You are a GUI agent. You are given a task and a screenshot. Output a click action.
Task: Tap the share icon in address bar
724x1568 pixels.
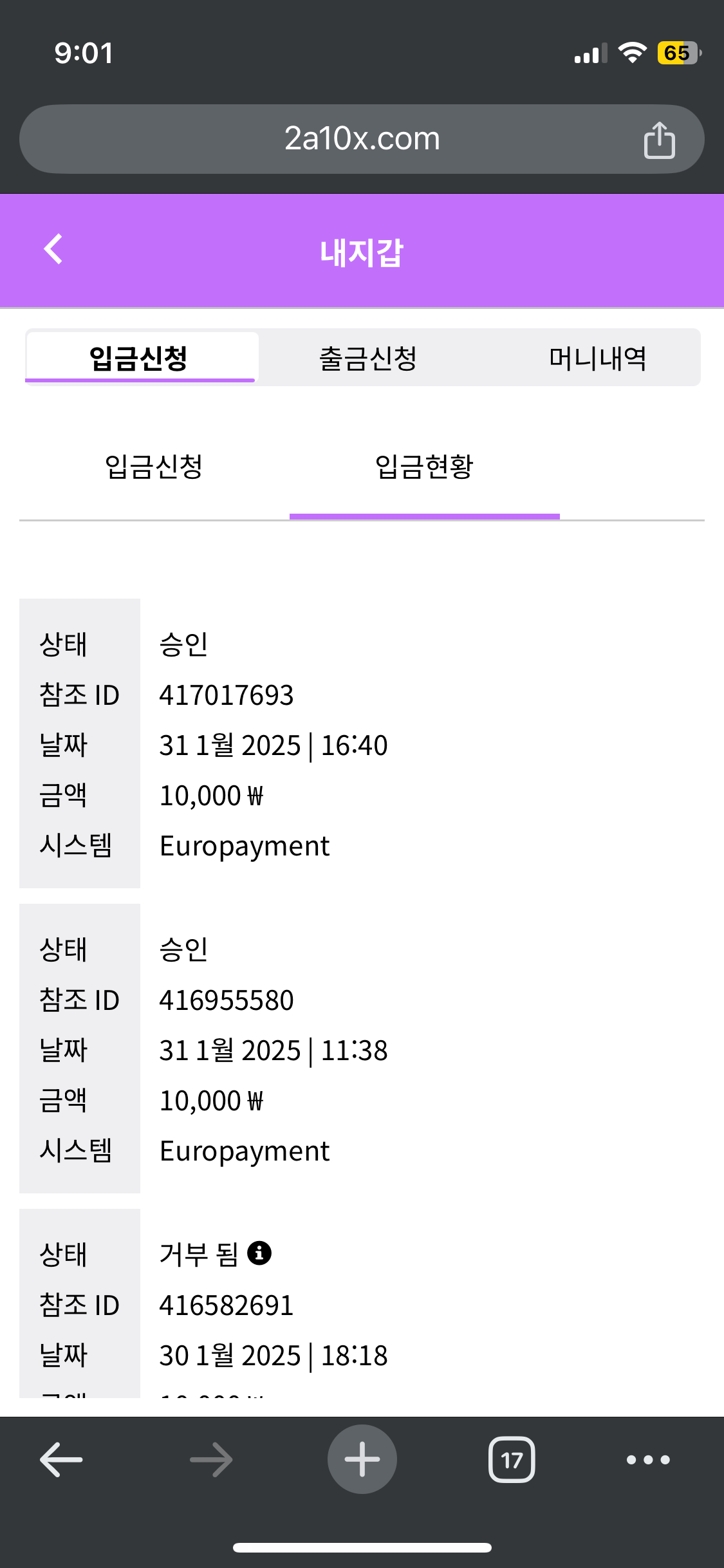pos(659,140)
